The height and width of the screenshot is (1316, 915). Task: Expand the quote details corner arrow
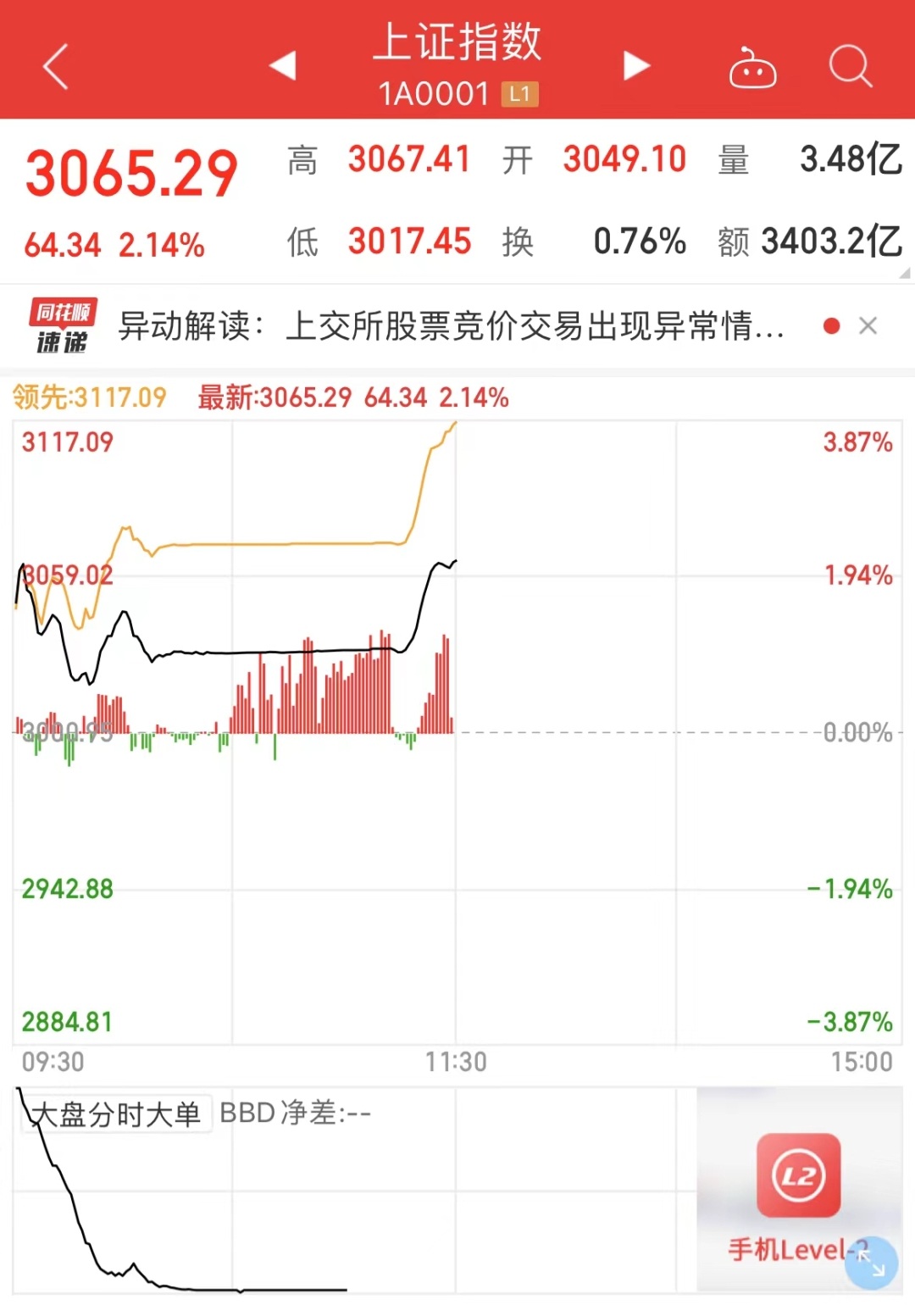click(x=904, y=274)
